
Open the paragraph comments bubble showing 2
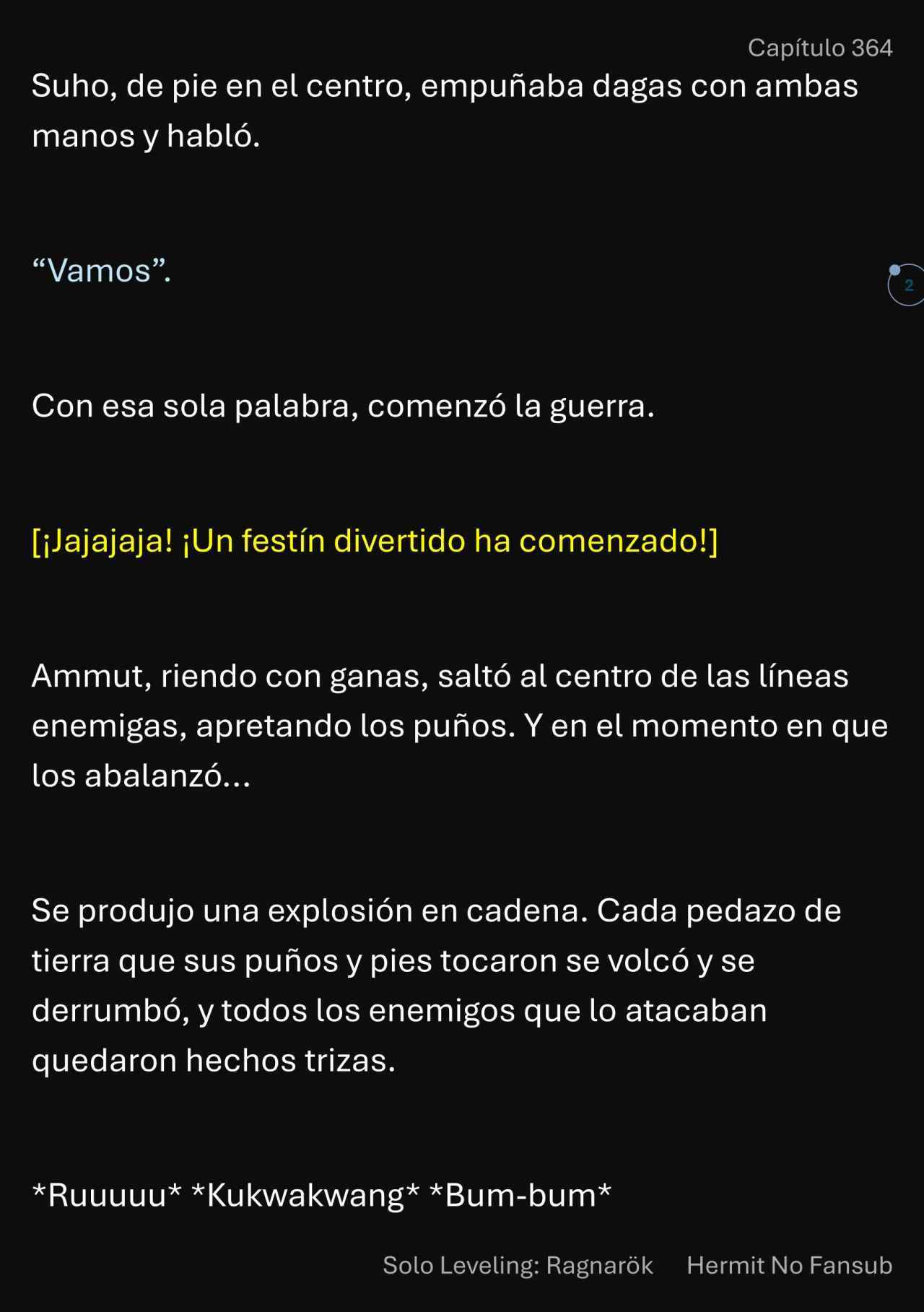pyautogui.click(x=907, y=285)
